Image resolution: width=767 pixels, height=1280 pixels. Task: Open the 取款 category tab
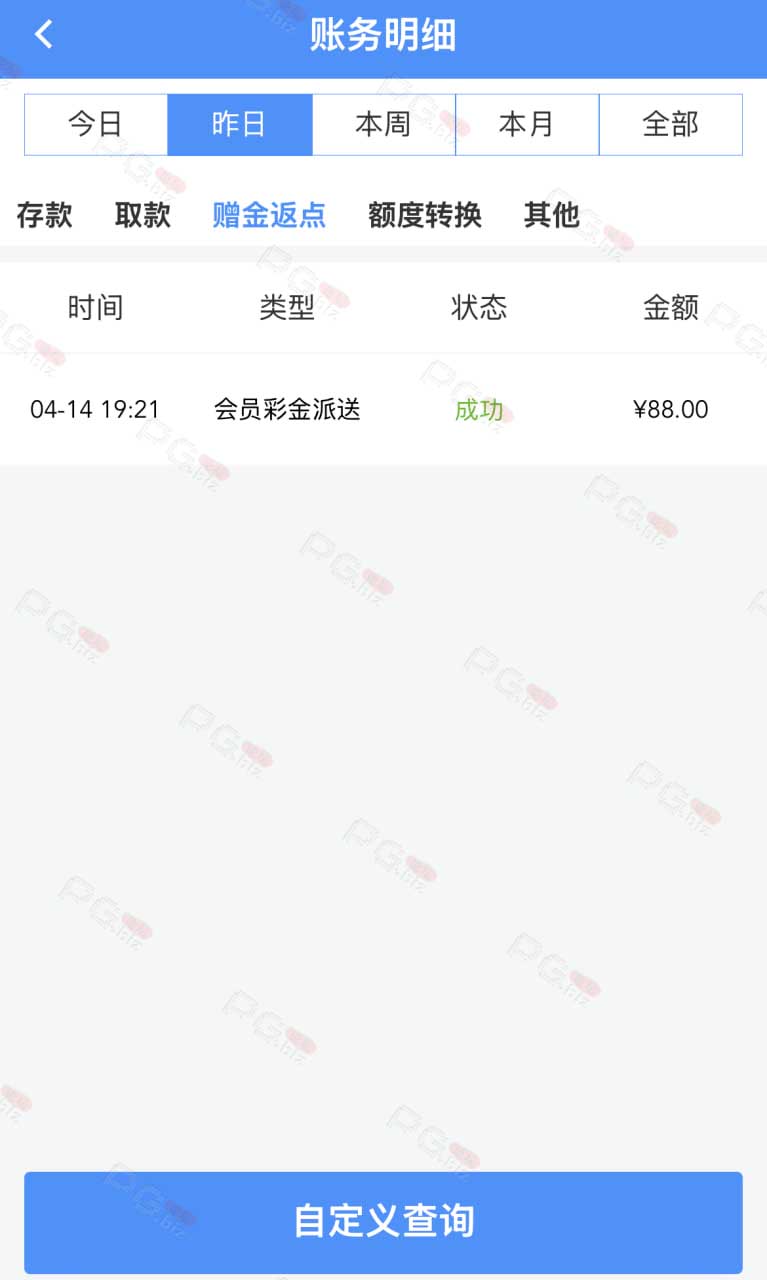[x=142, y=215]
